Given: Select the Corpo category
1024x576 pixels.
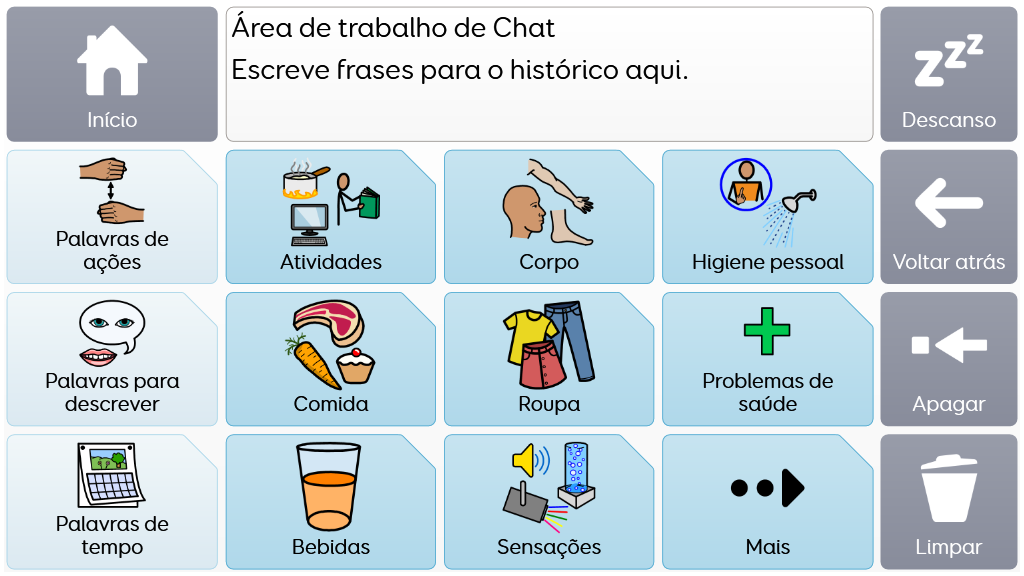Looking at the screenshot, I should pos(549,217).
